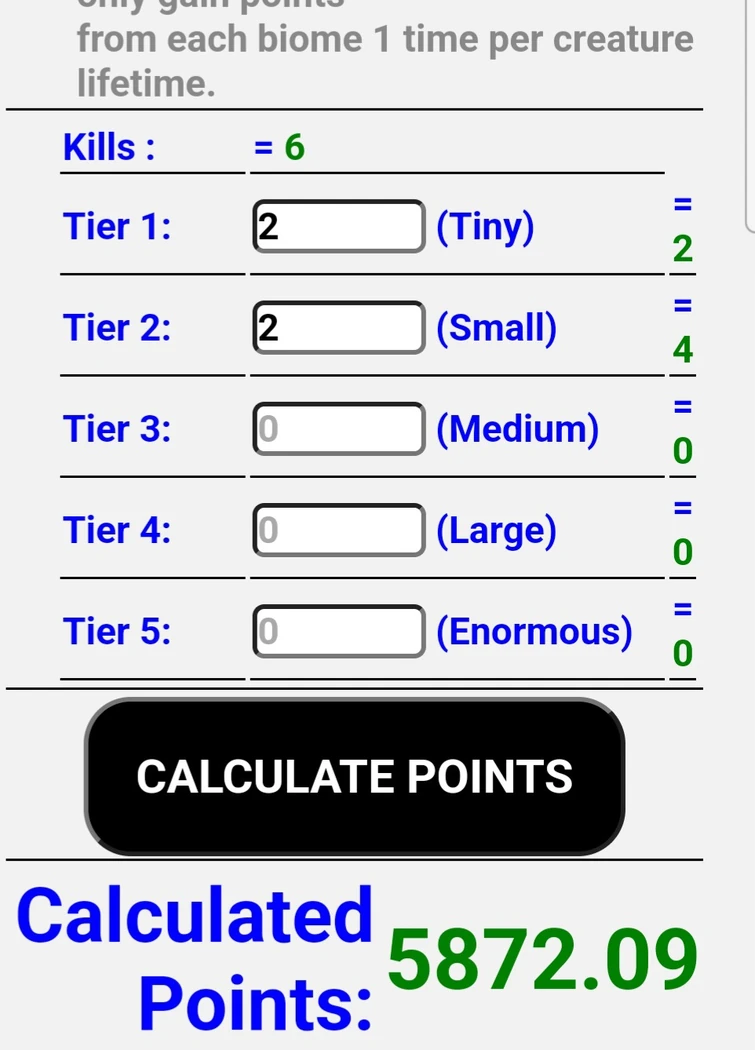Screen dimensions: 755x1050
Task: Select the Tier 3 Medium kills field
Action: 339,429
